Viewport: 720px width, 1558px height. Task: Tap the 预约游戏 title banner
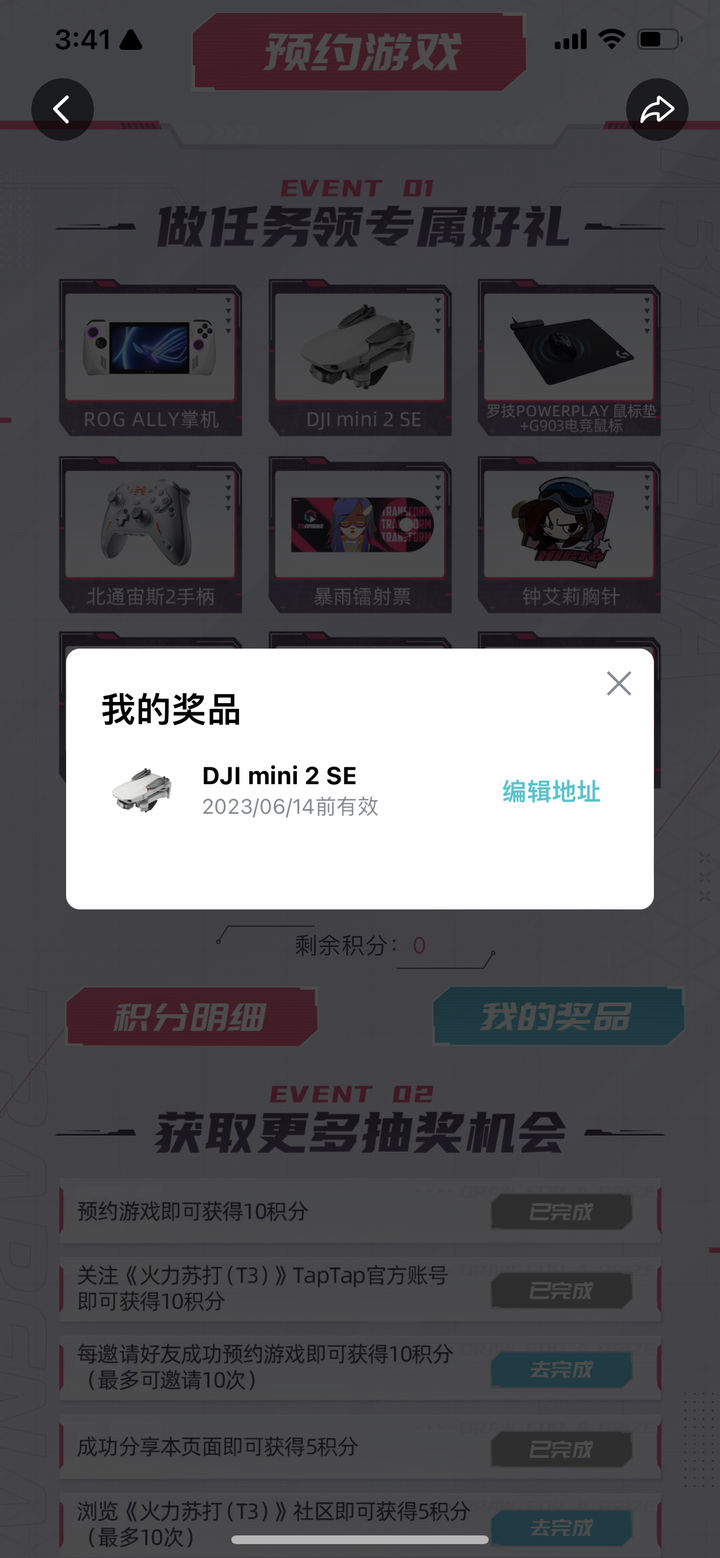point(360,48)
